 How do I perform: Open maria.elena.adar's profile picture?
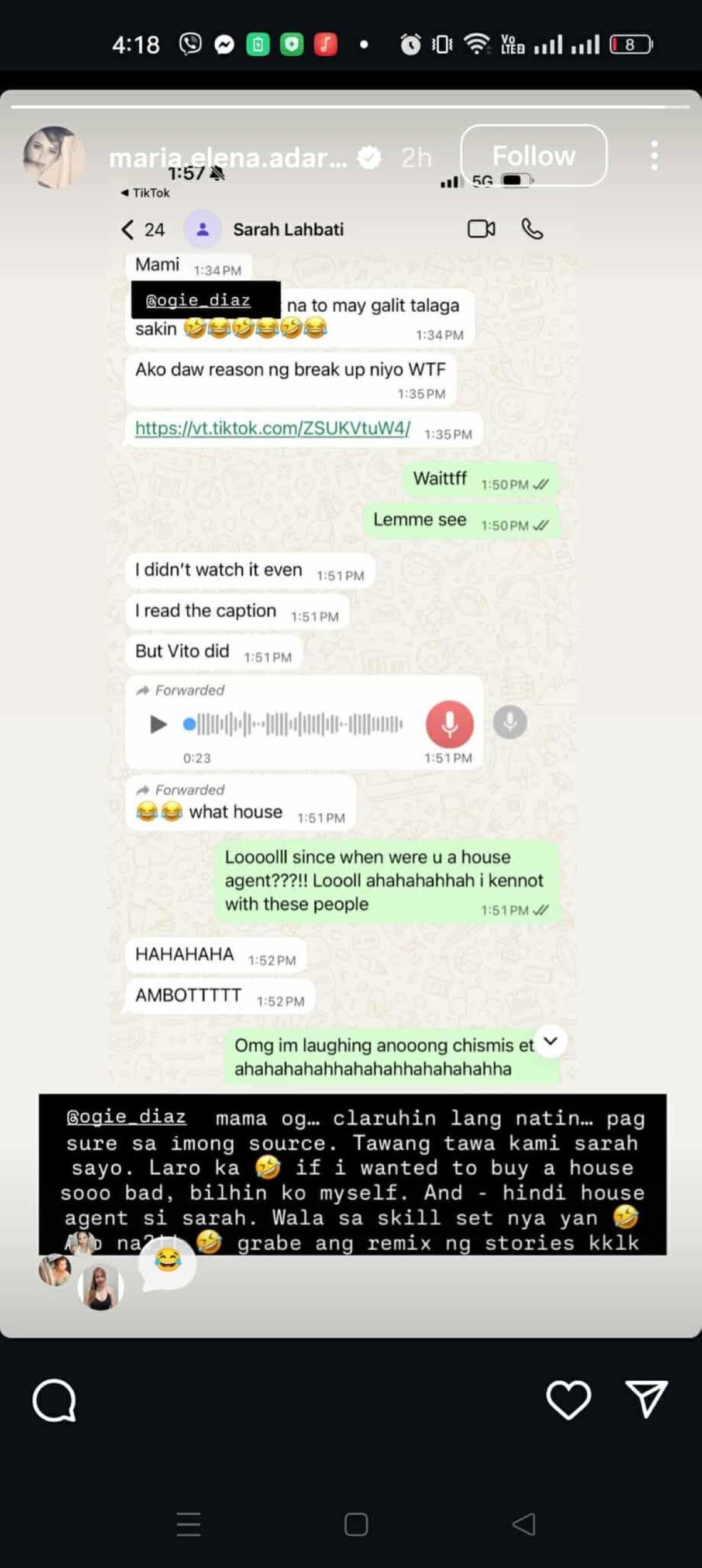(x=54, y=157)
